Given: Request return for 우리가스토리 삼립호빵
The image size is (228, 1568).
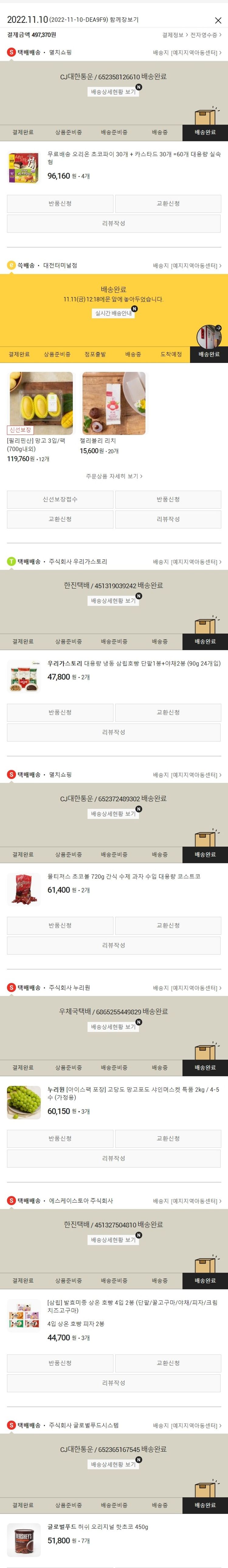Looking at the screenshot, I should tap(60, 712).
